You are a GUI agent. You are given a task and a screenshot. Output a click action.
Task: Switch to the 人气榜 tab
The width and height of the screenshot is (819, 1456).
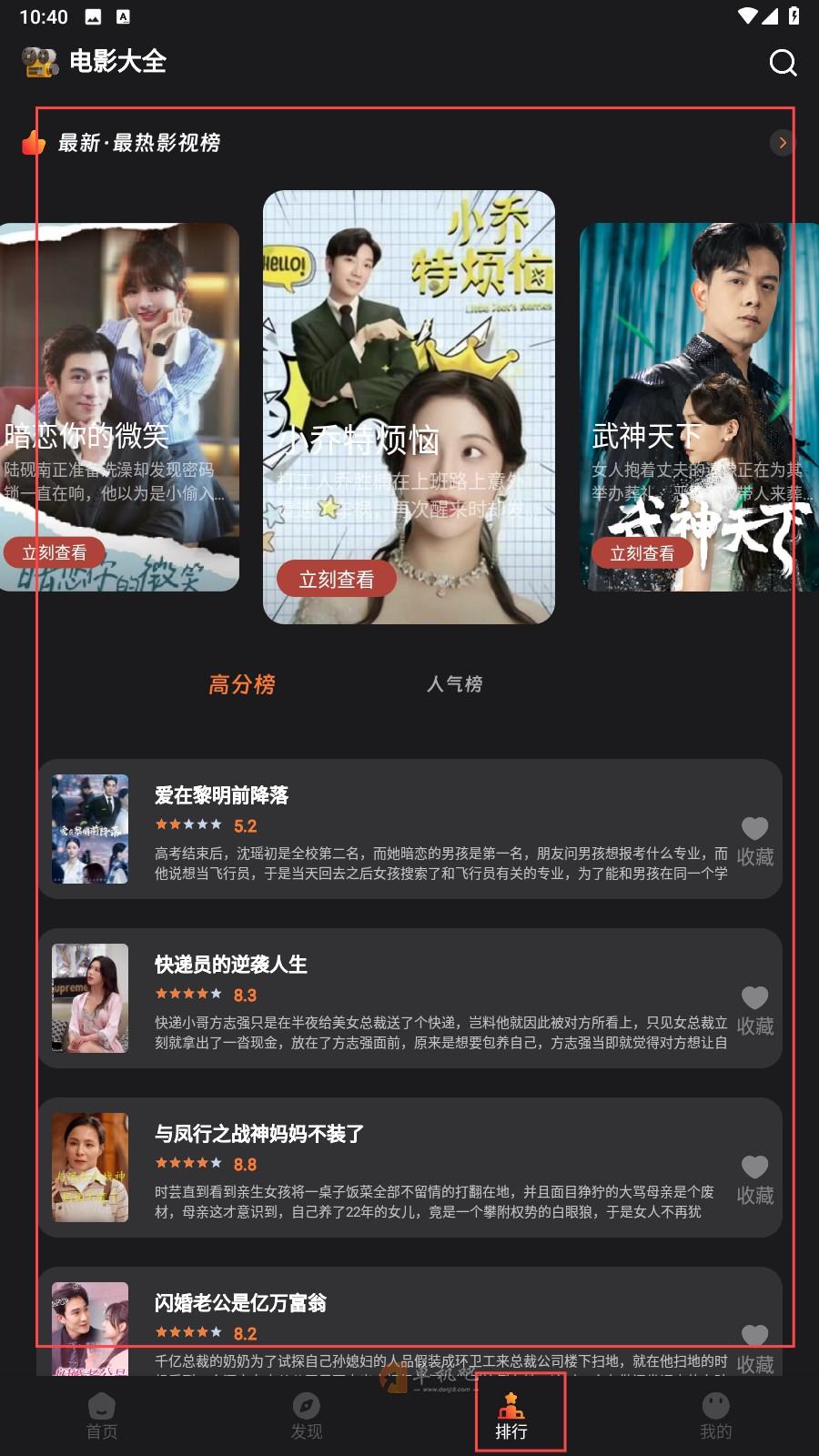pyautogui.click(x=456, y=684)
